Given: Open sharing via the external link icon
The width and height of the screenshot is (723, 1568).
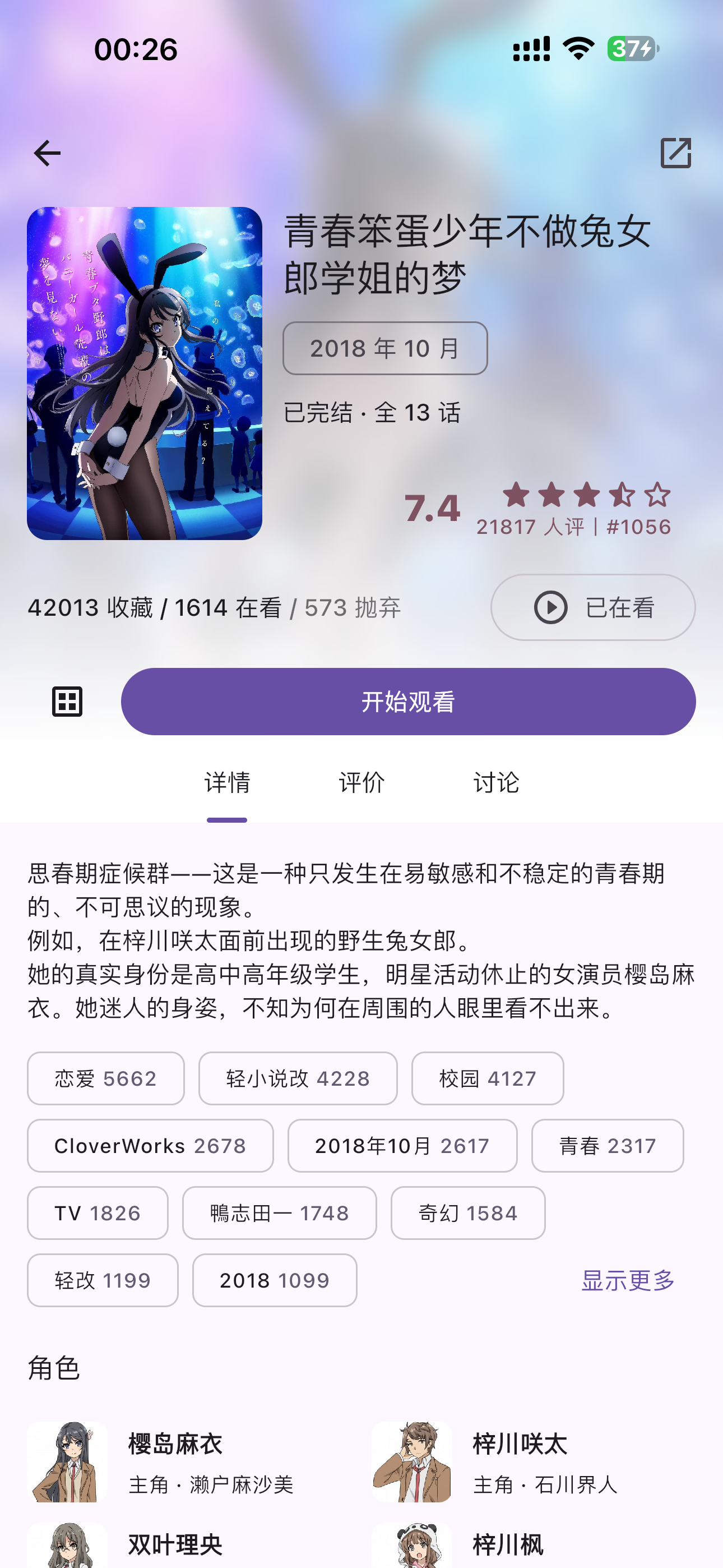Looking at the screenshot, I should [x=678, y=154].
